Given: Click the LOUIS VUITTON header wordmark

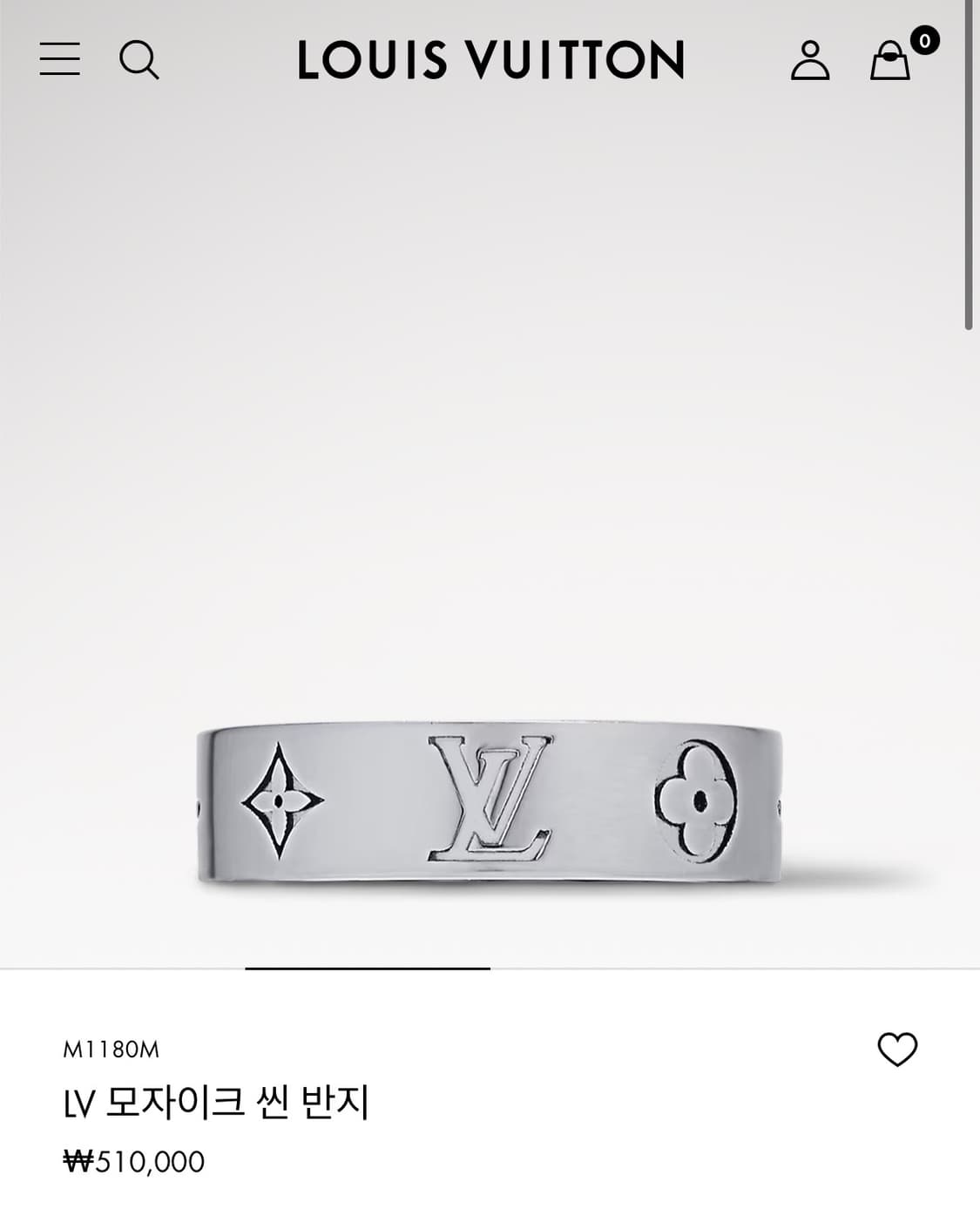Looking at the screenshot, I should (x=490, y=61).
